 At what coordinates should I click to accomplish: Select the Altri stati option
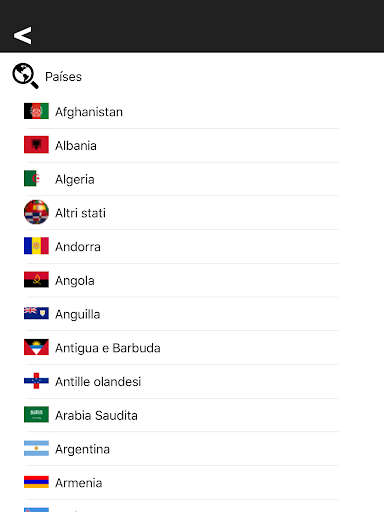coord(183,213)
